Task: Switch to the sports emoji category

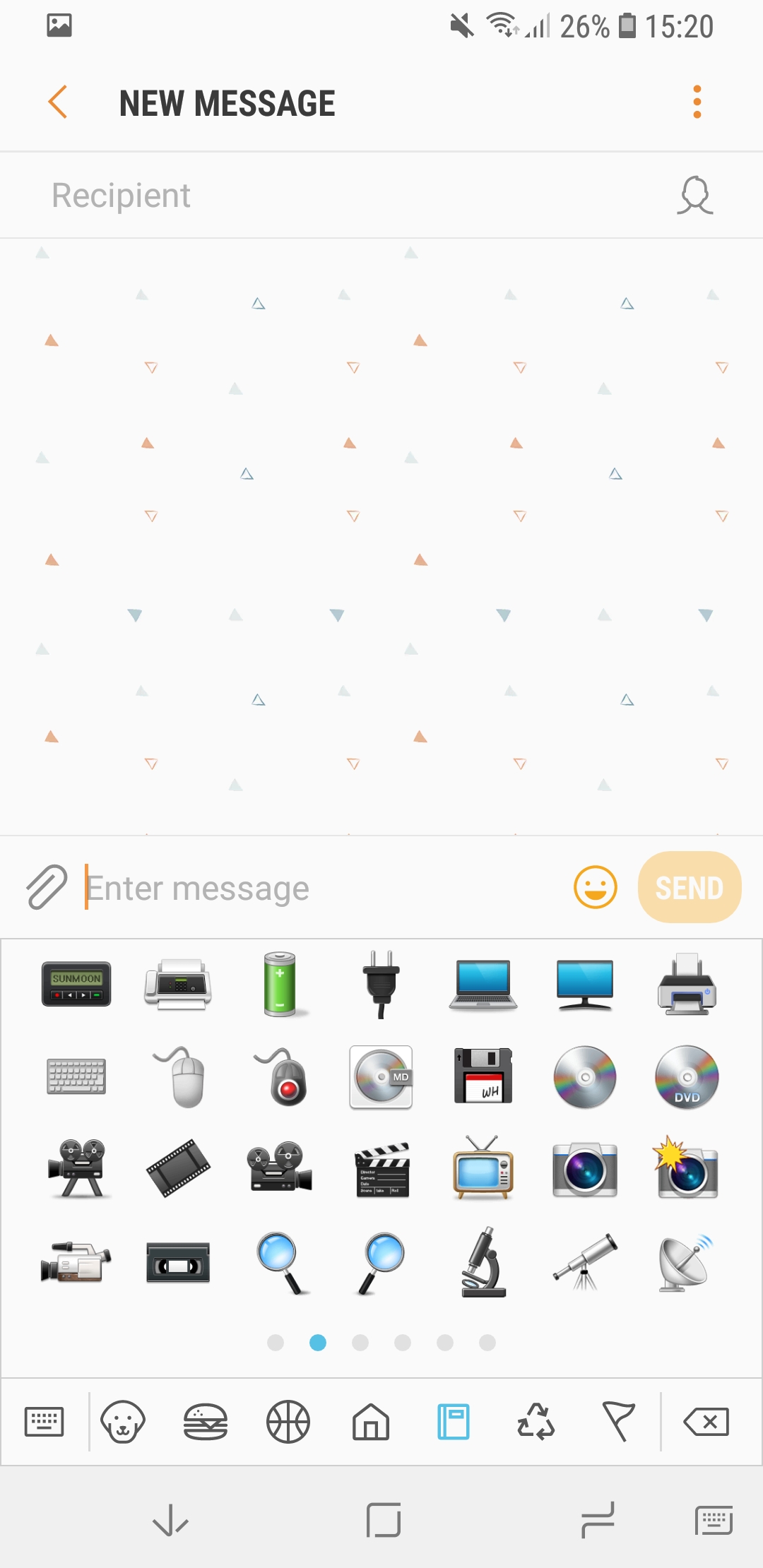Action: coord(288,1421)
